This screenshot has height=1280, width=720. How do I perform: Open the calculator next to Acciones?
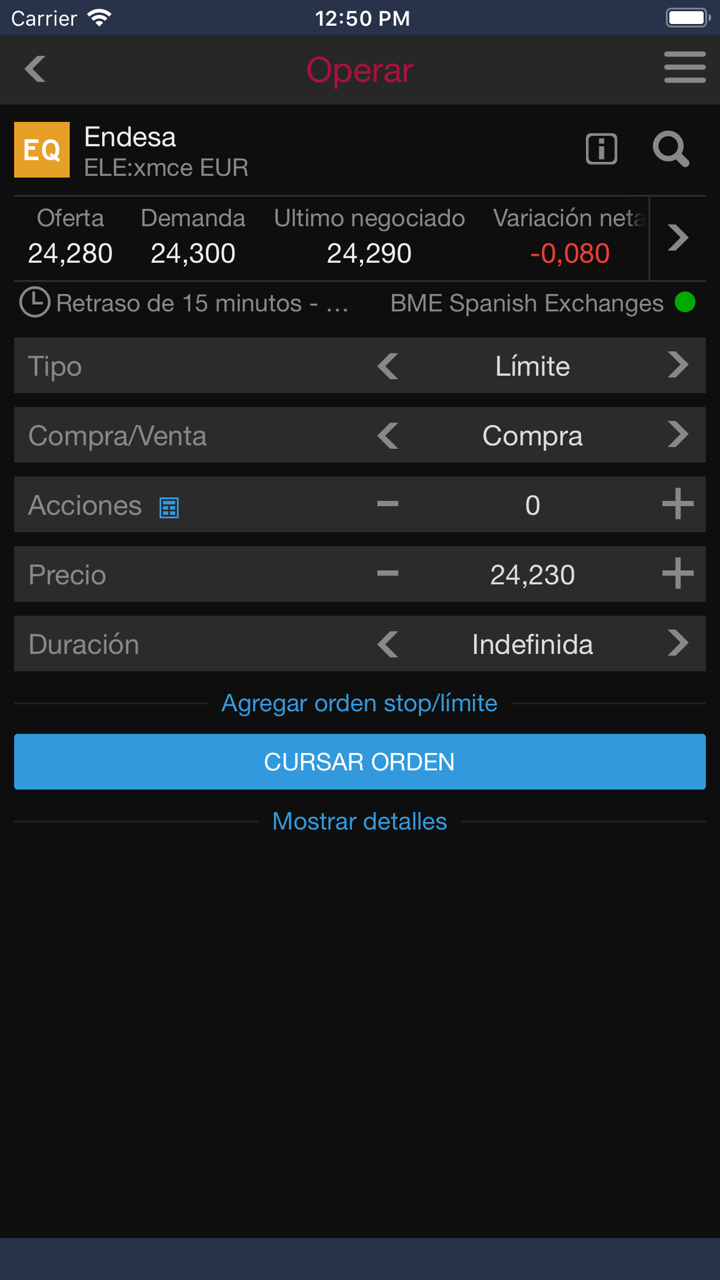click(168, 507)
